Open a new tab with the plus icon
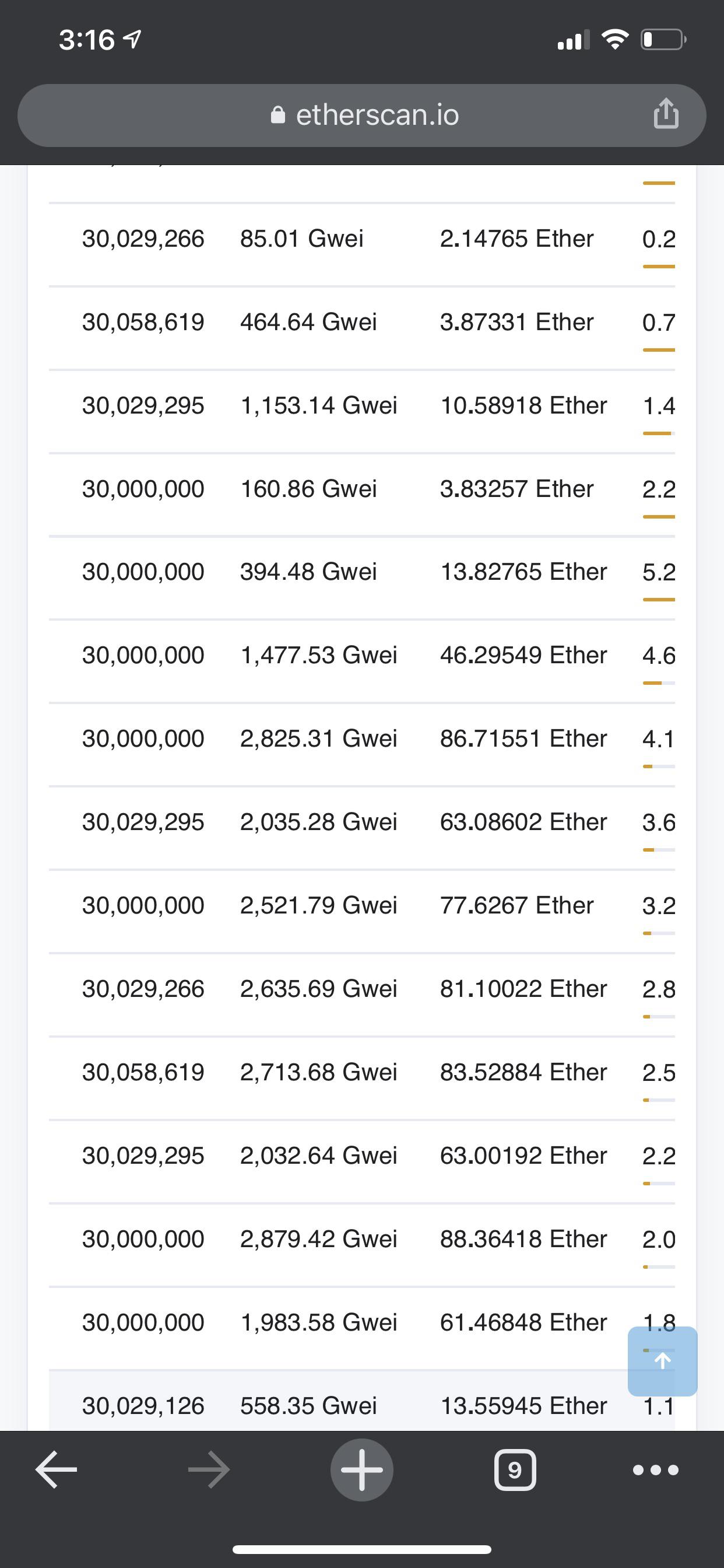Viewport: 724px width, 1568px height. point(362,1469)
